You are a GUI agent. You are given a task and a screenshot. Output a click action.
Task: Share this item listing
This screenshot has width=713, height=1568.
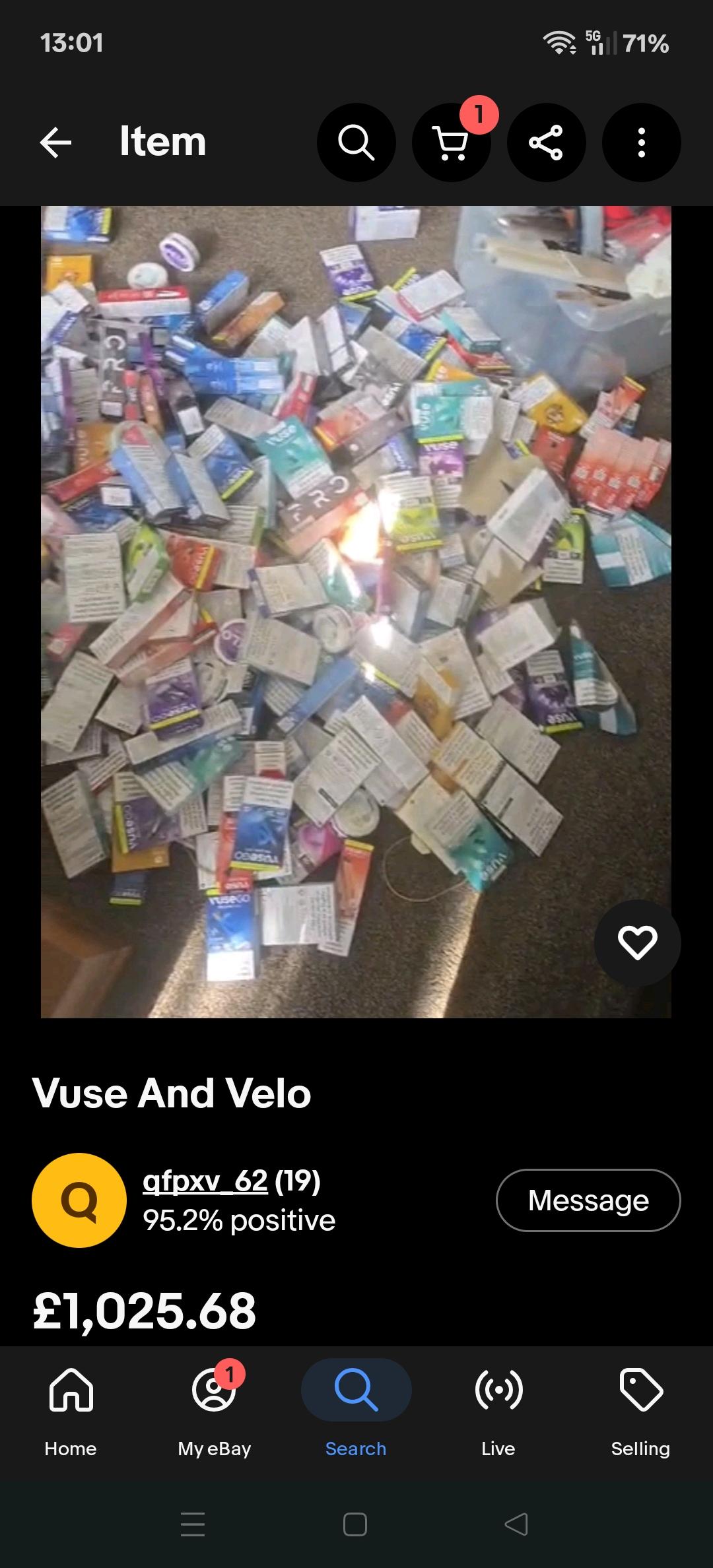coord(546,142)
